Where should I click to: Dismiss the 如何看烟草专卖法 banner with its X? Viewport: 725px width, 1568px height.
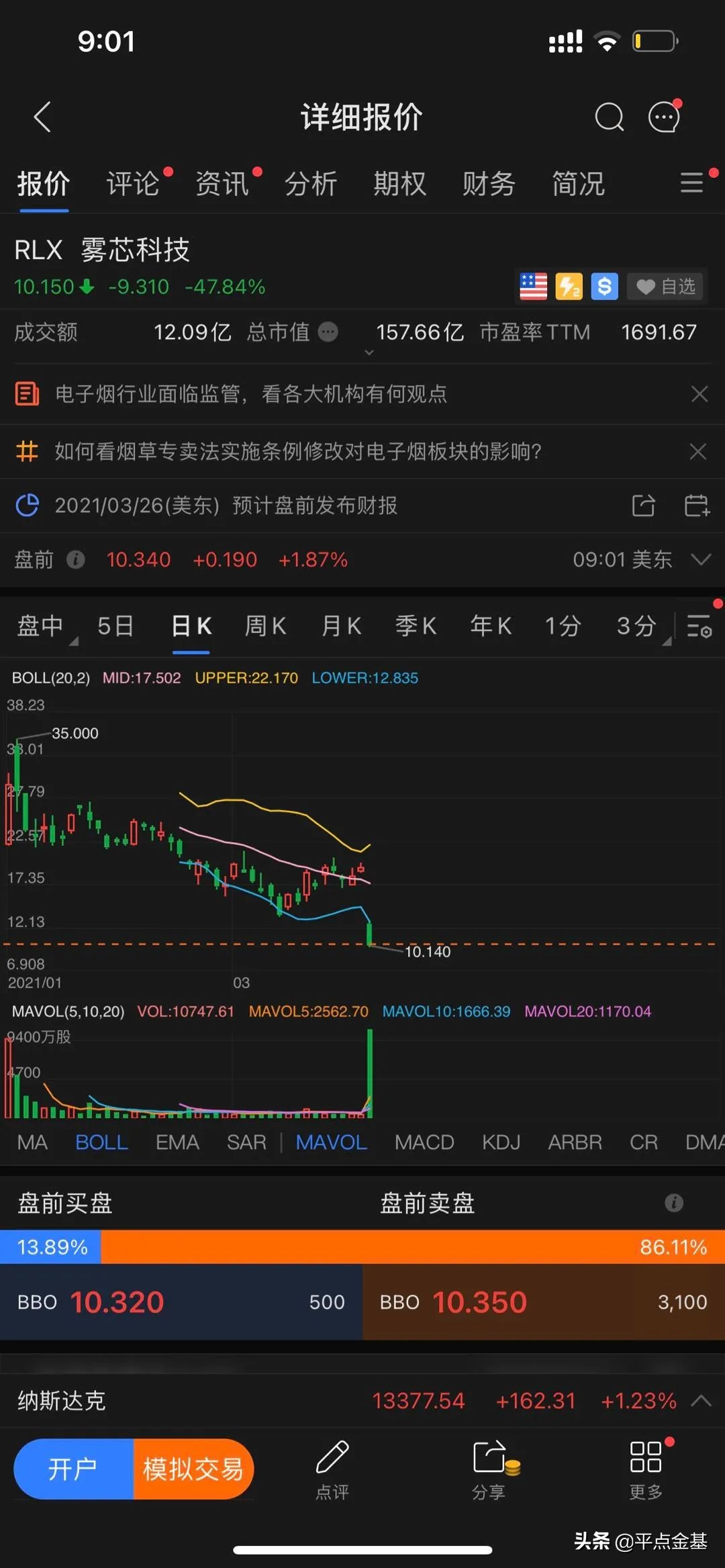point(699,452)
